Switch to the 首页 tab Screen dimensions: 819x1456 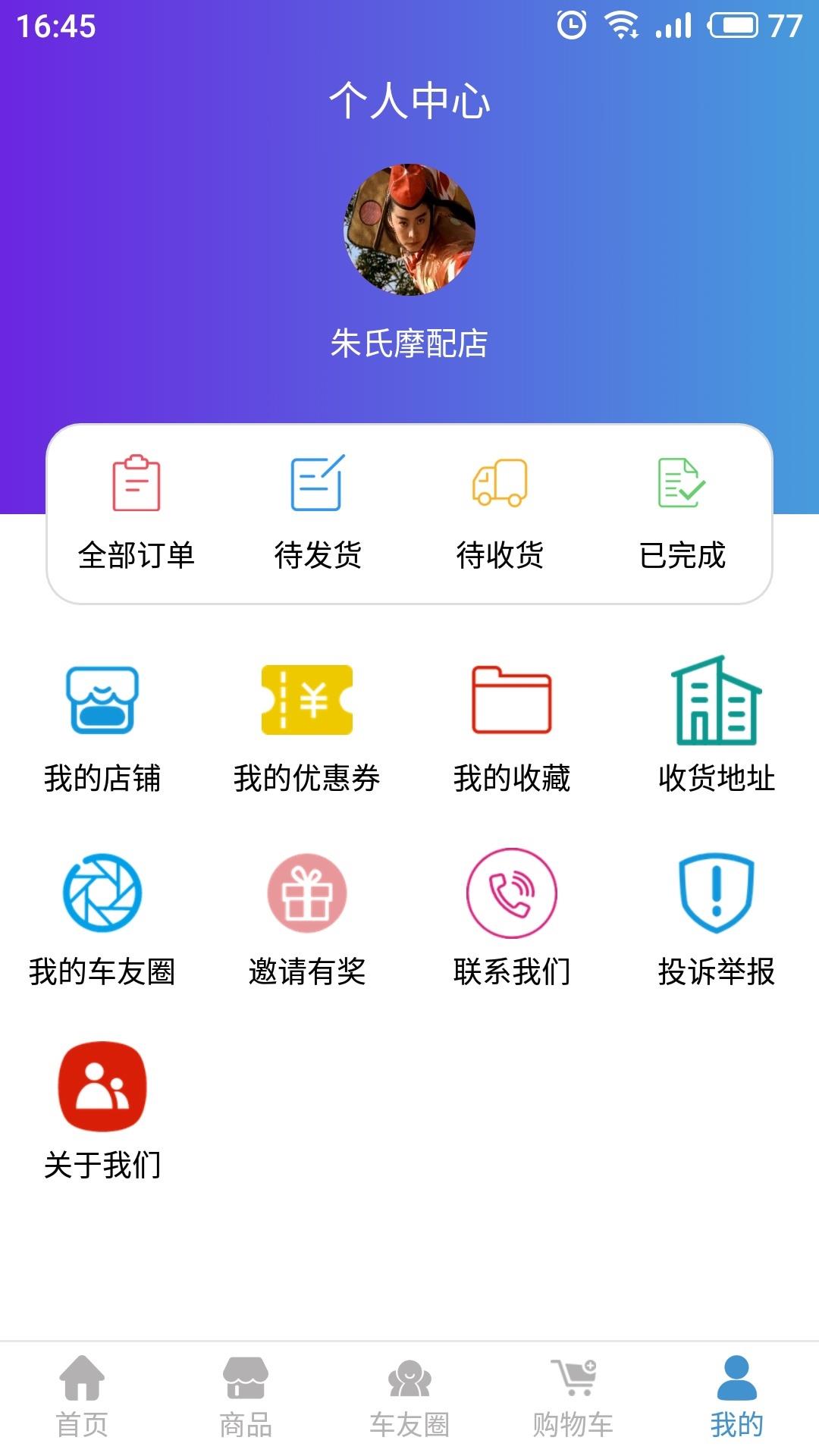click(82, 1397)
